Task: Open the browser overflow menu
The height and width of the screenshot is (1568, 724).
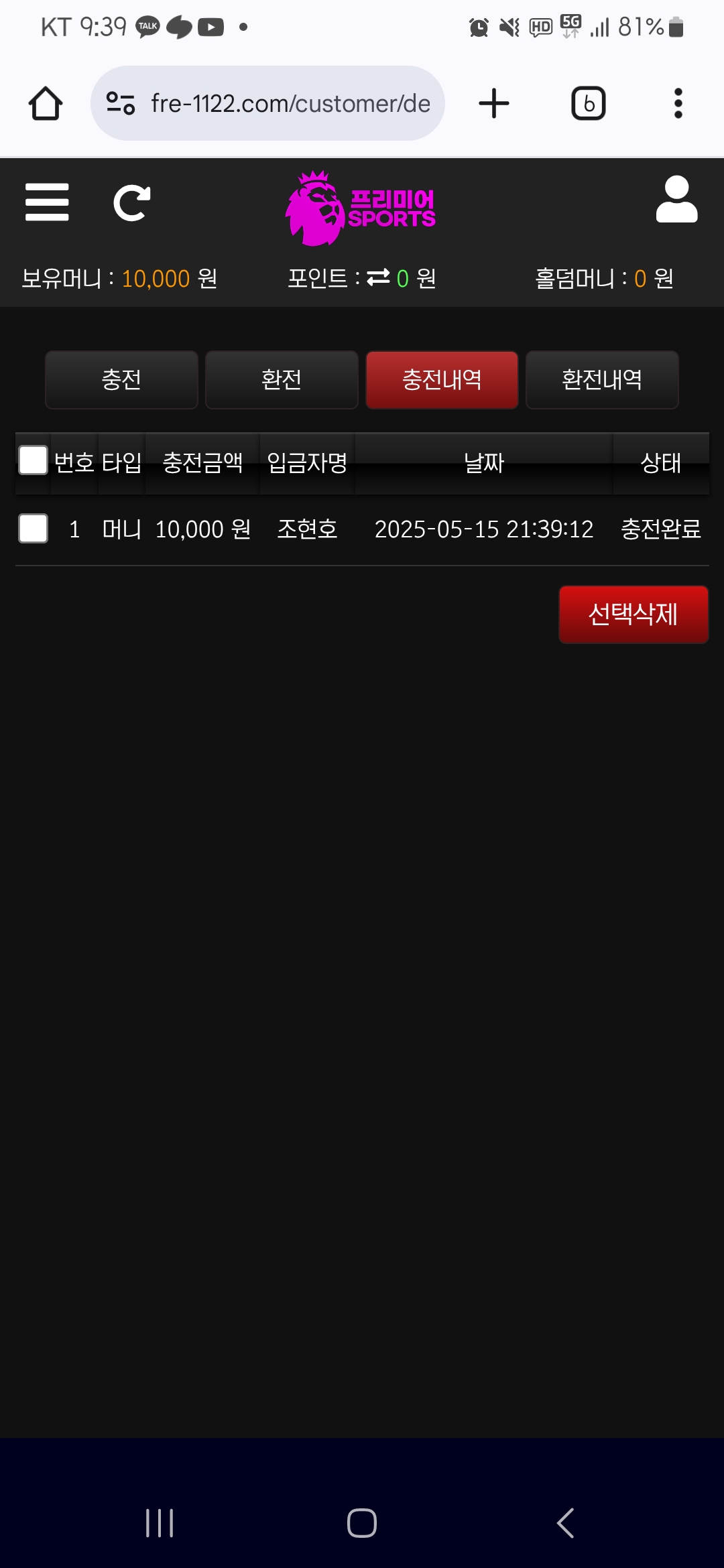Action: coord(678,104)
